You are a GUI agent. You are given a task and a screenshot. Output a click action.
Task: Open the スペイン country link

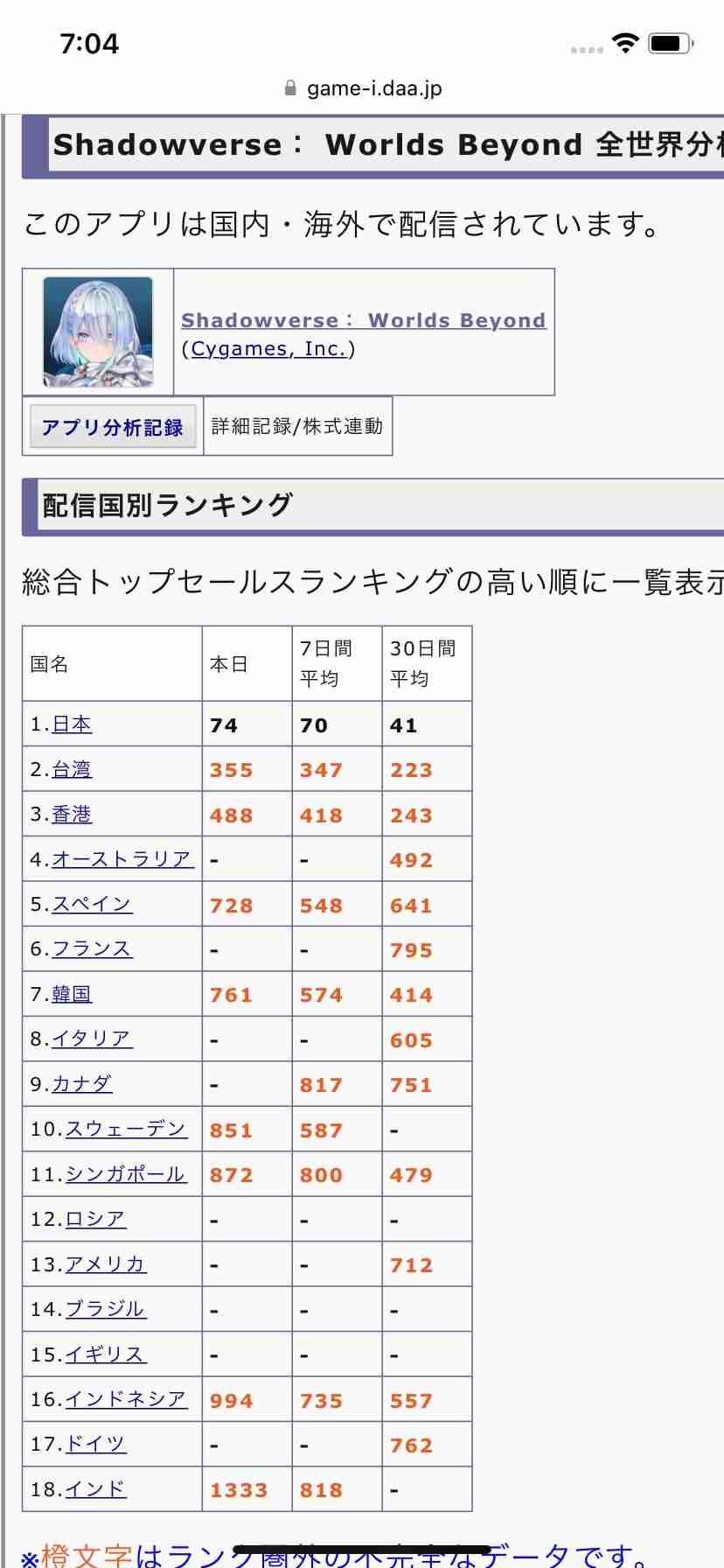click(x=92, y=905)
